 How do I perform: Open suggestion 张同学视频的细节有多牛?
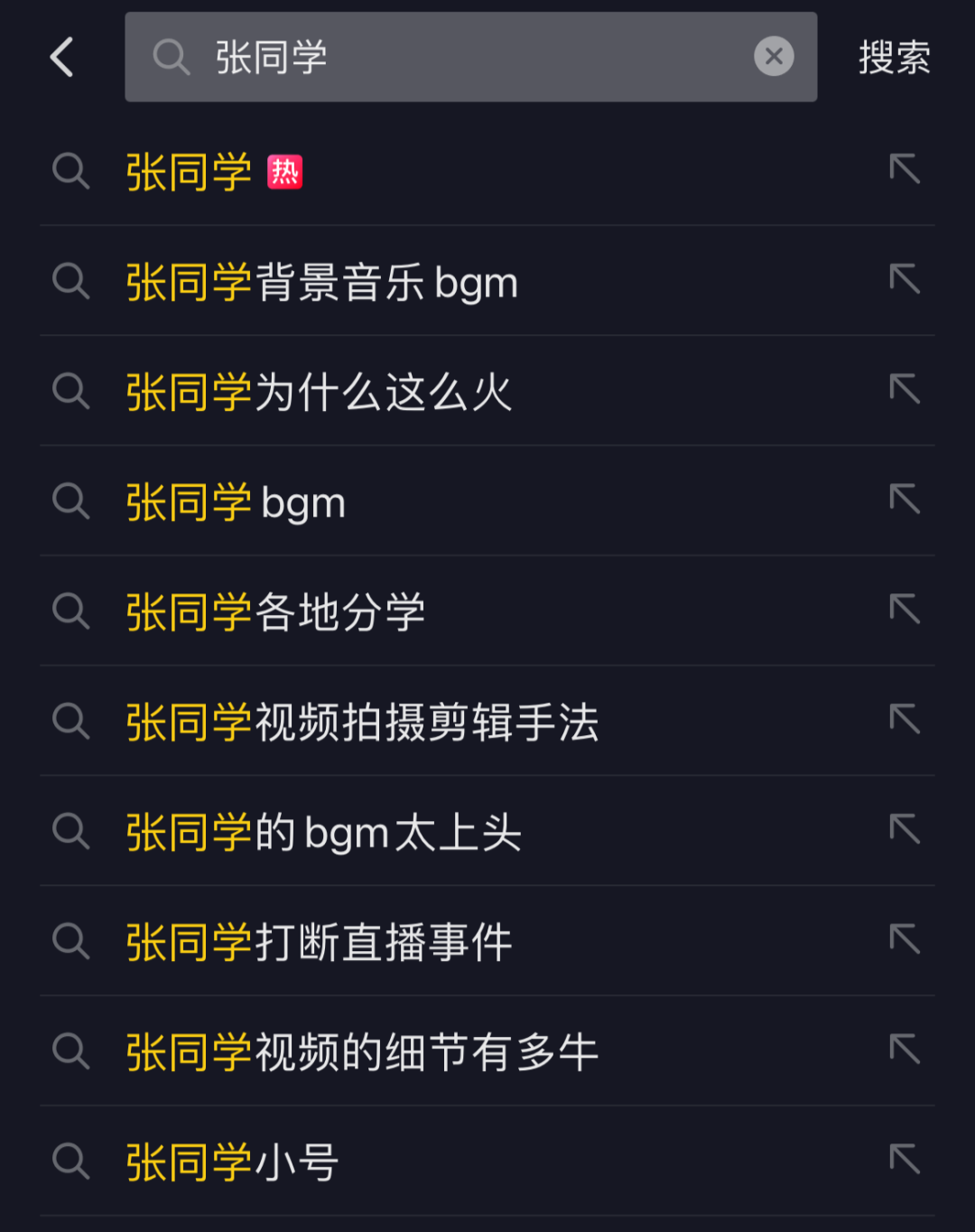(362, 1053)
